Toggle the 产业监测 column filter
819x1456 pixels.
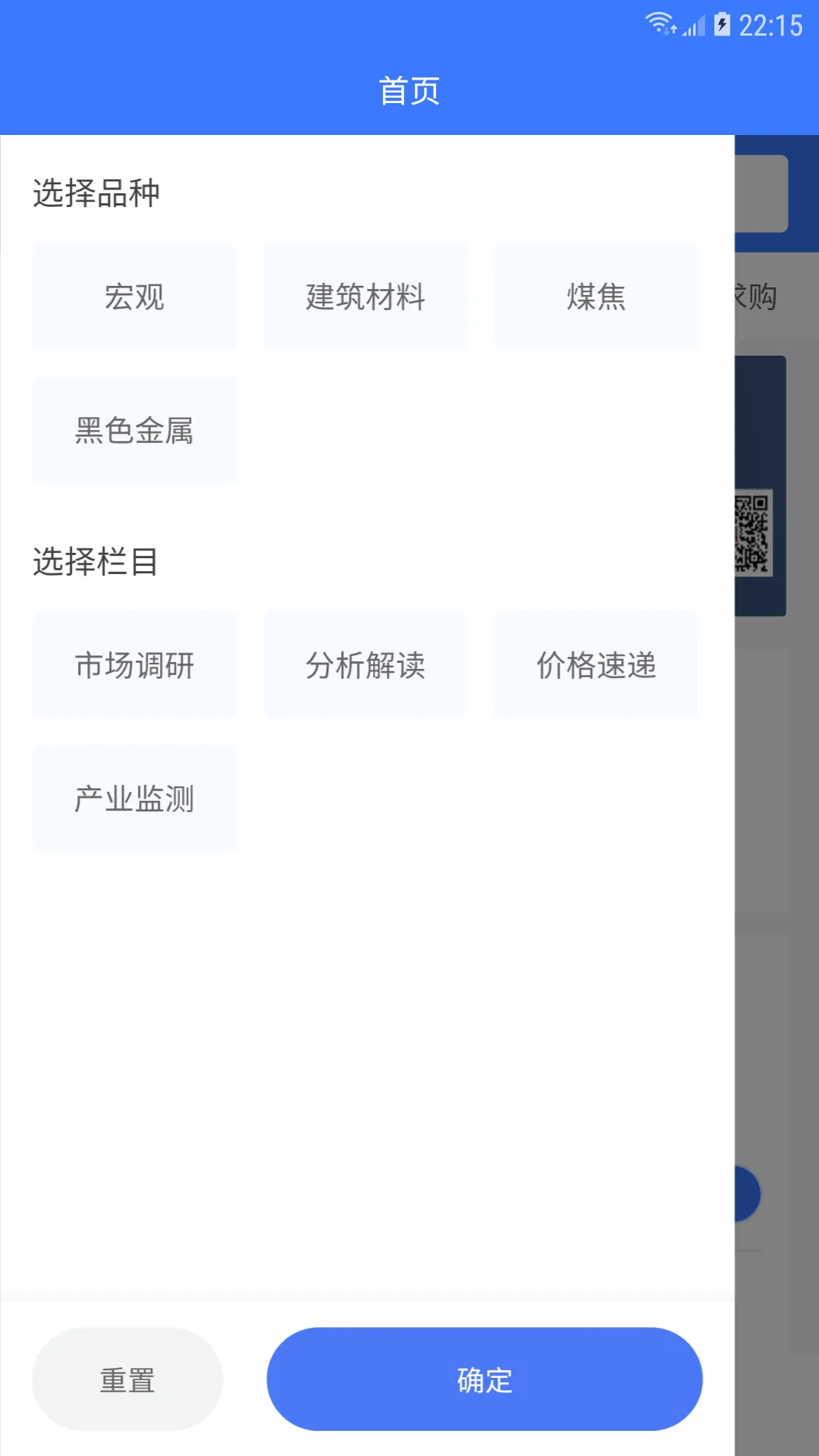coord(134,798)
